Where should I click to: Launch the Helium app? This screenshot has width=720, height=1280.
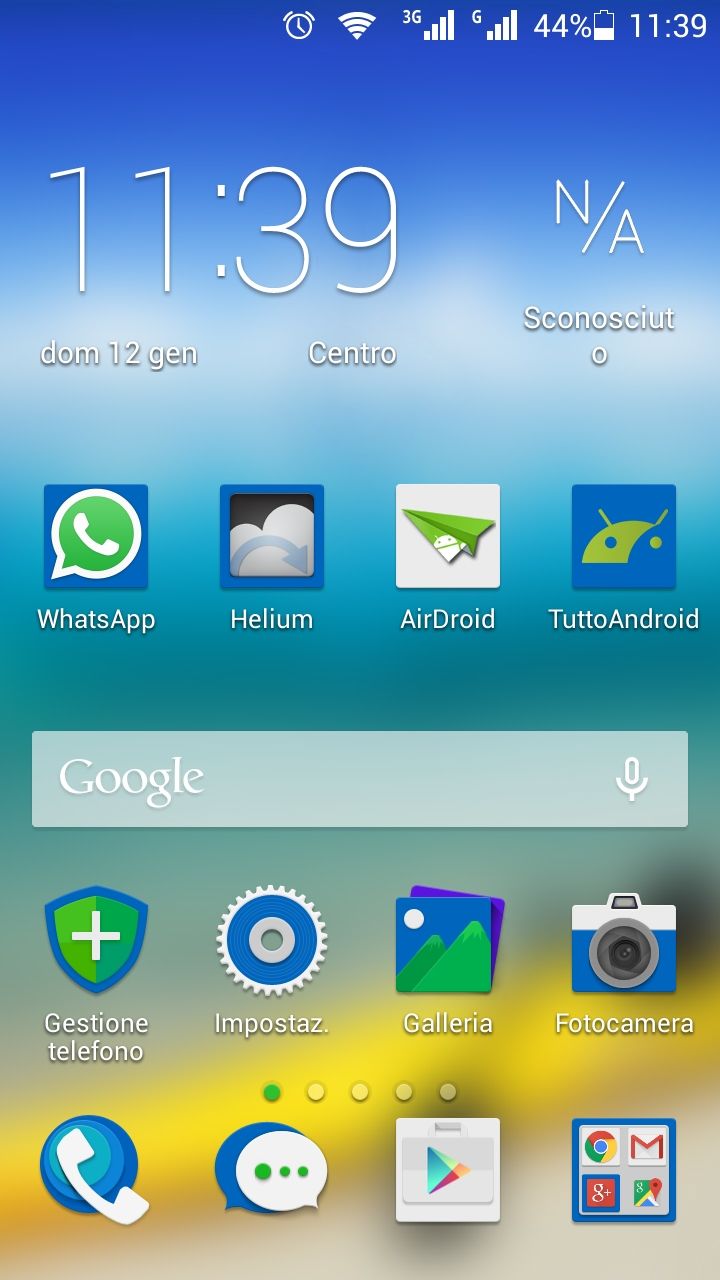[272, 537]
